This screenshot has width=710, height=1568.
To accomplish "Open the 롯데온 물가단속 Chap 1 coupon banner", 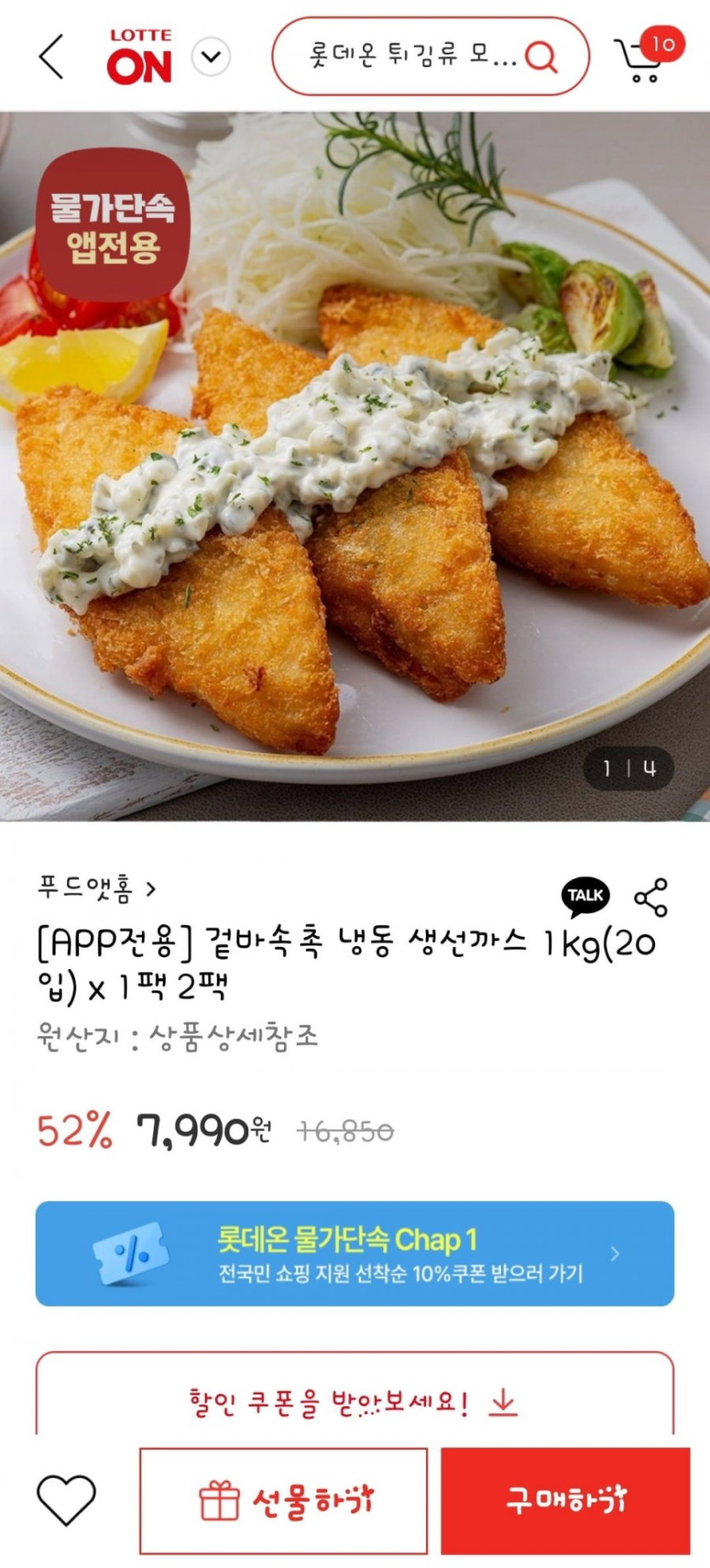I will pyautogui.click(x=355, y=1253).
